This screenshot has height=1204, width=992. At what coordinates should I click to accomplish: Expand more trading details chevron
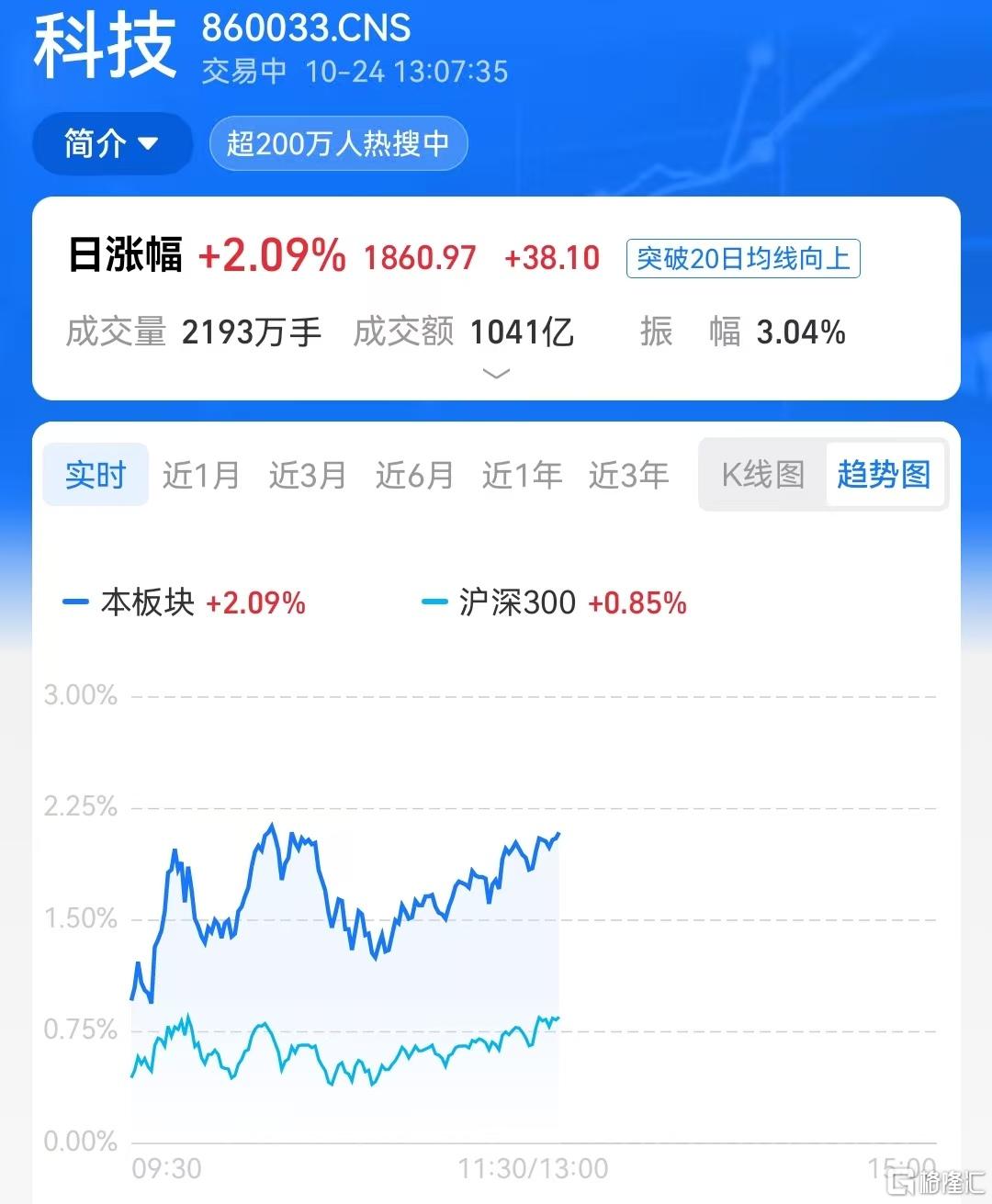click(496, 374)
